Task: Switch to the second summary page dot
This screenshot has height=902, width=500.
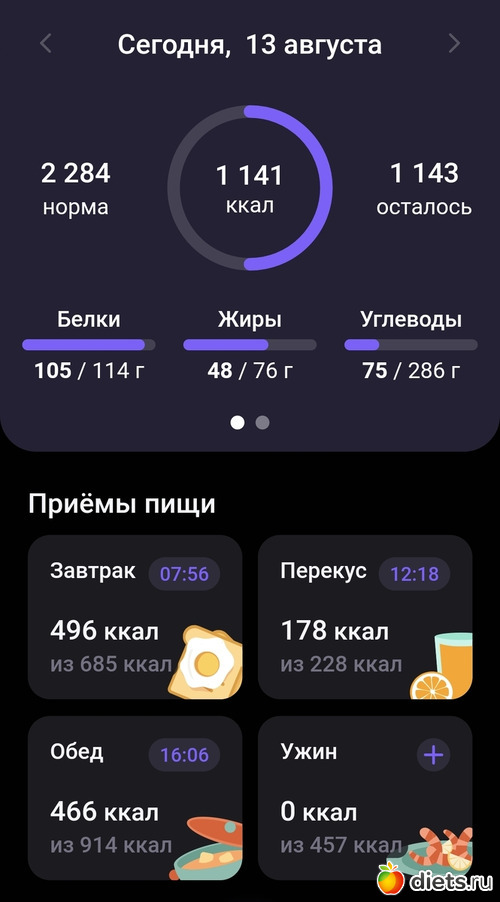Action: point(262,423)
